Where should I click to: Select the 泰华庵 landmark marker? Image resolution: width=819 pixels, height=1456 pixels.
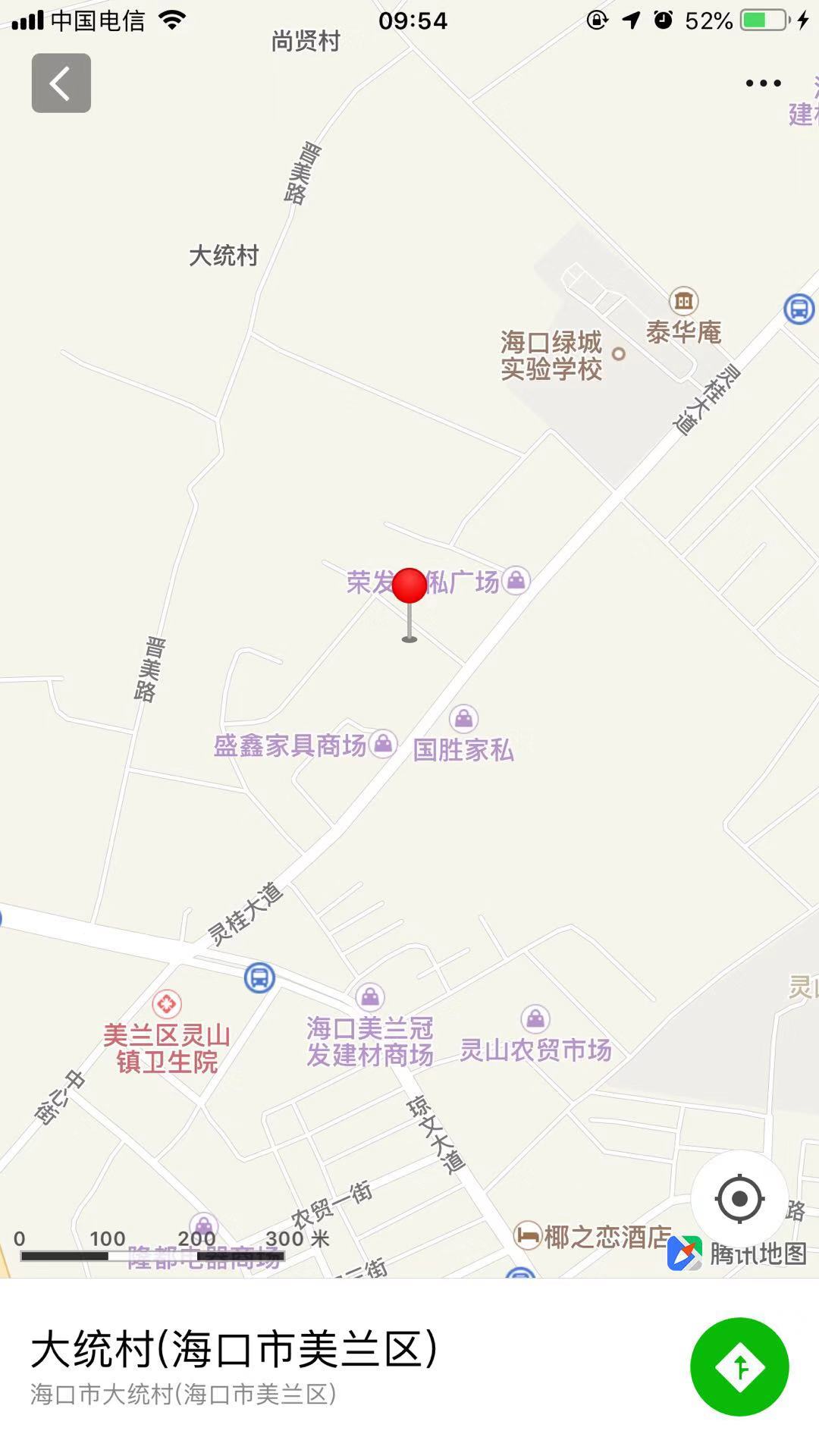click(683, 301)
